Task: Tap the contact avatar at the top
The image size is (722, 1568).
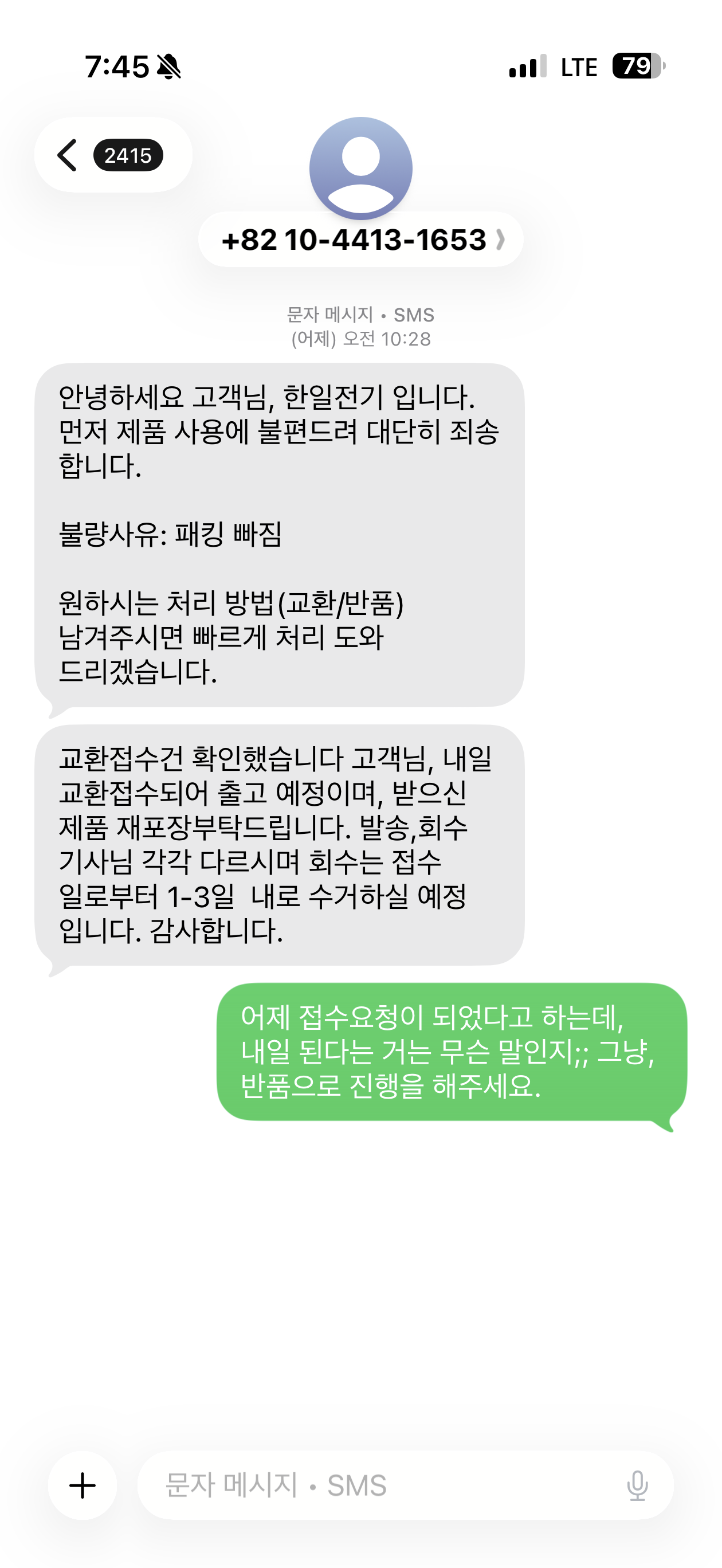Action: point(360,167)
